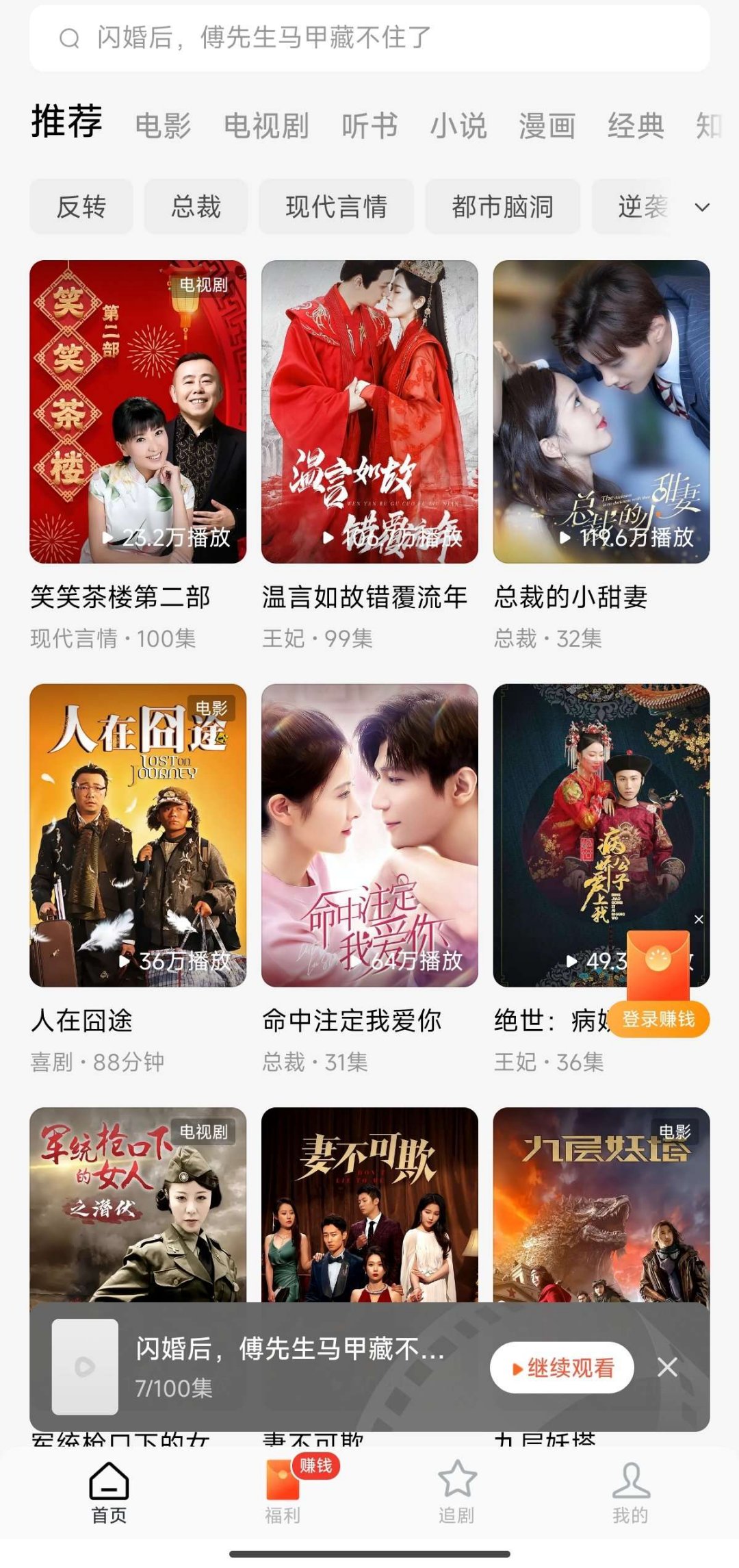The height and width of the screenshot is (1568, 739).
Task: Filter by the 反转 chip
Action: click(x=81, y=207)
